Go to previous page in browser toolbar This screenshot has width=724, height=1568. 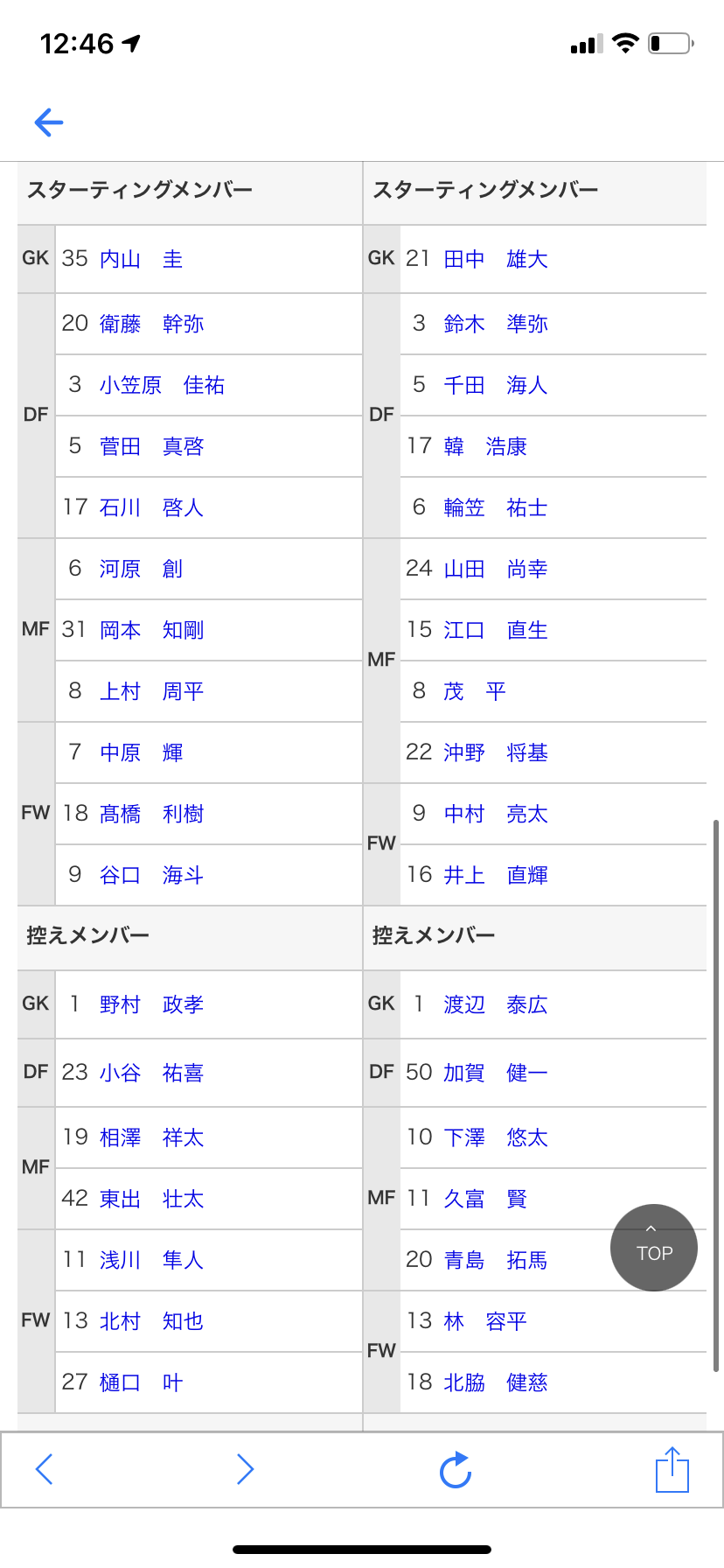click(45, 1469)
